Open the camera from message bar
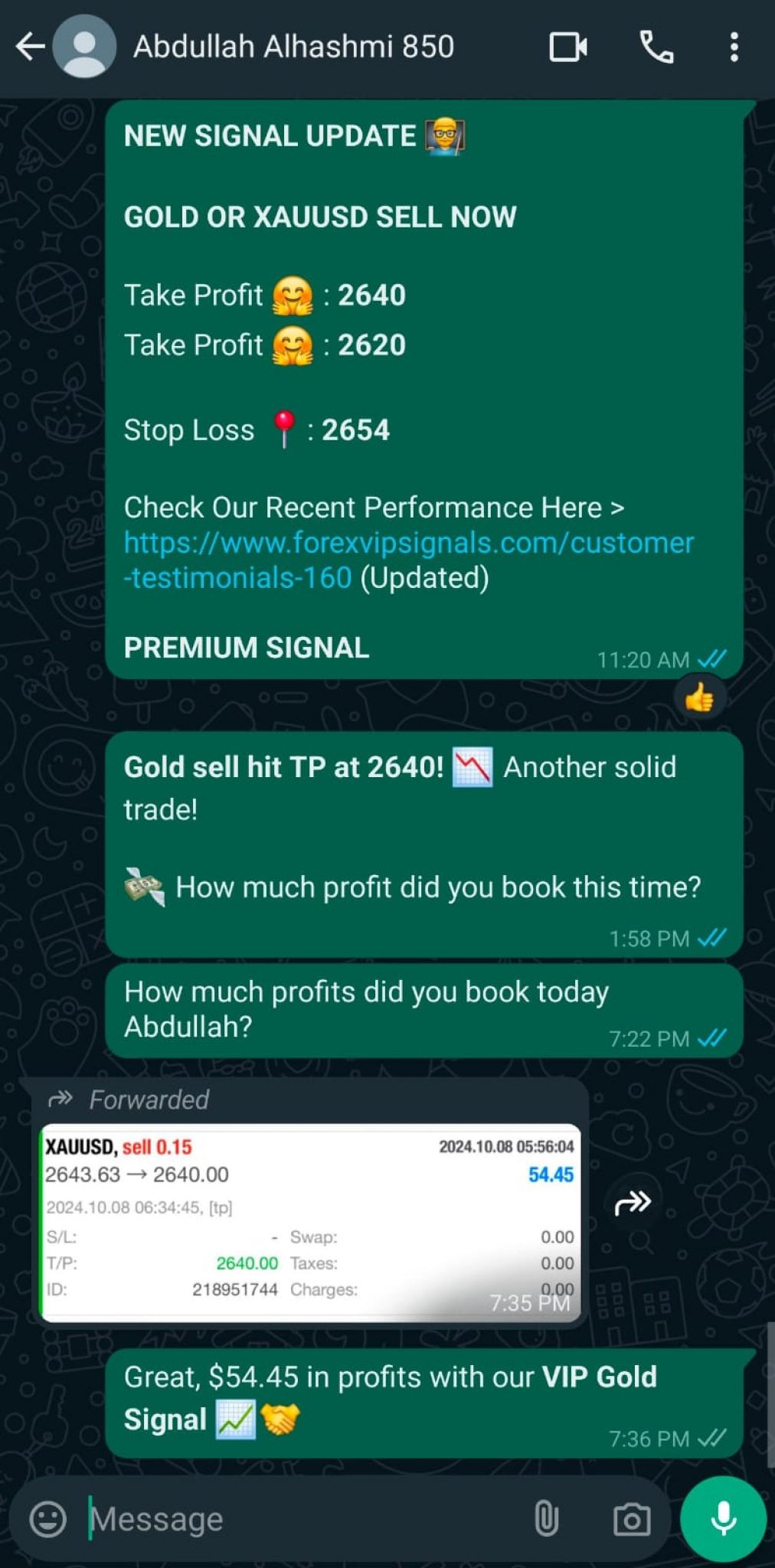 click(632, 1518)
